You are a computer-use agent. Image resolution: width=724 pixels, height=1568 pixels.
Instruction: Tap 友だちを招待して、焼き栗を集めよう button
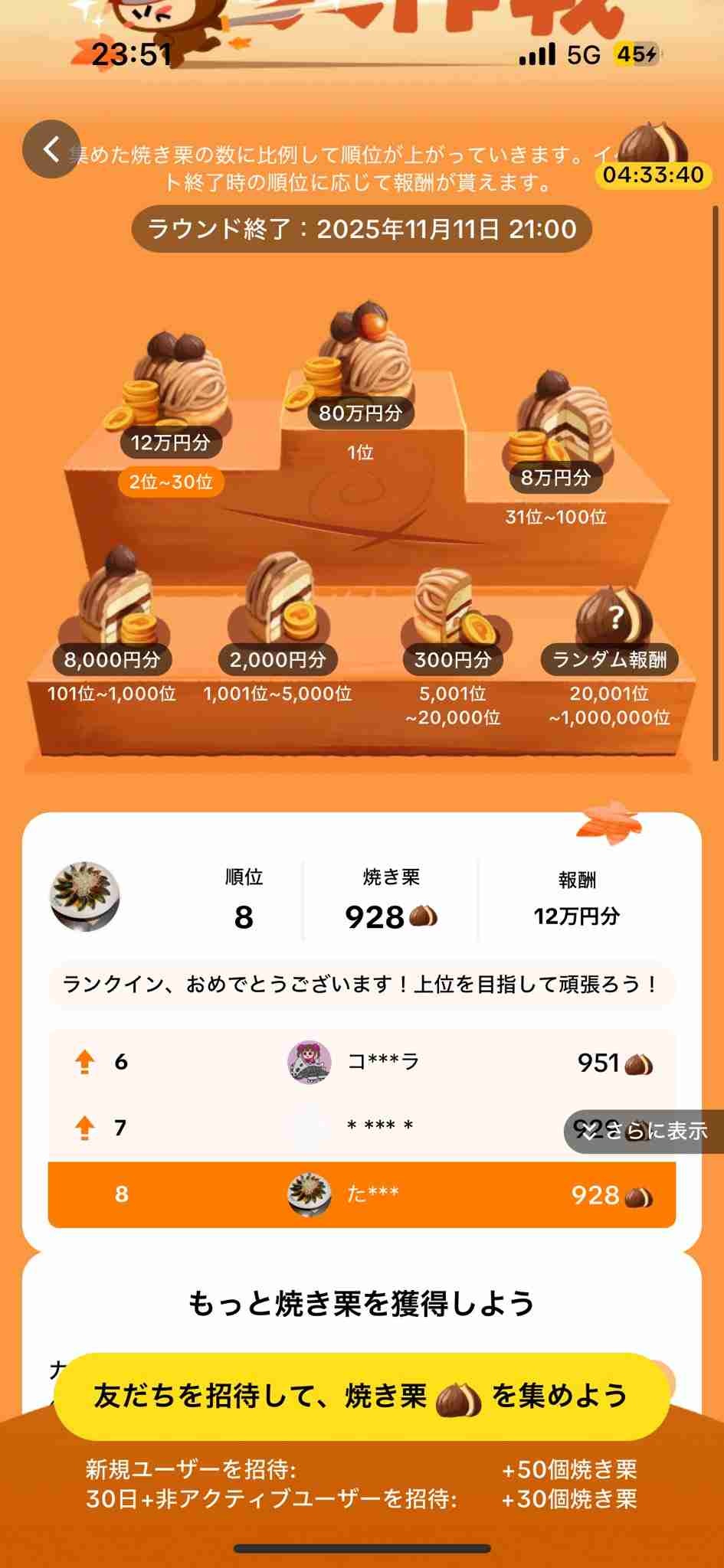362,1396
